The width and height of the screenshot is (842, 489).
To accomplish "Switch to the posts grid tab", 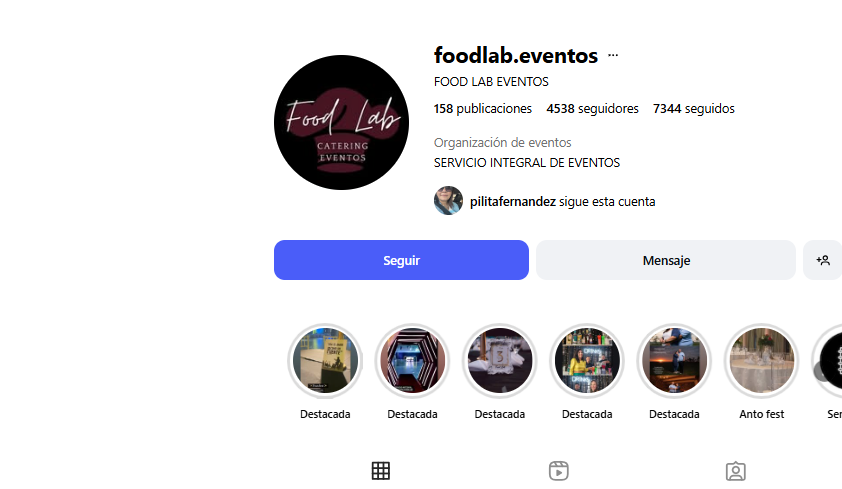I will [380, 471].
